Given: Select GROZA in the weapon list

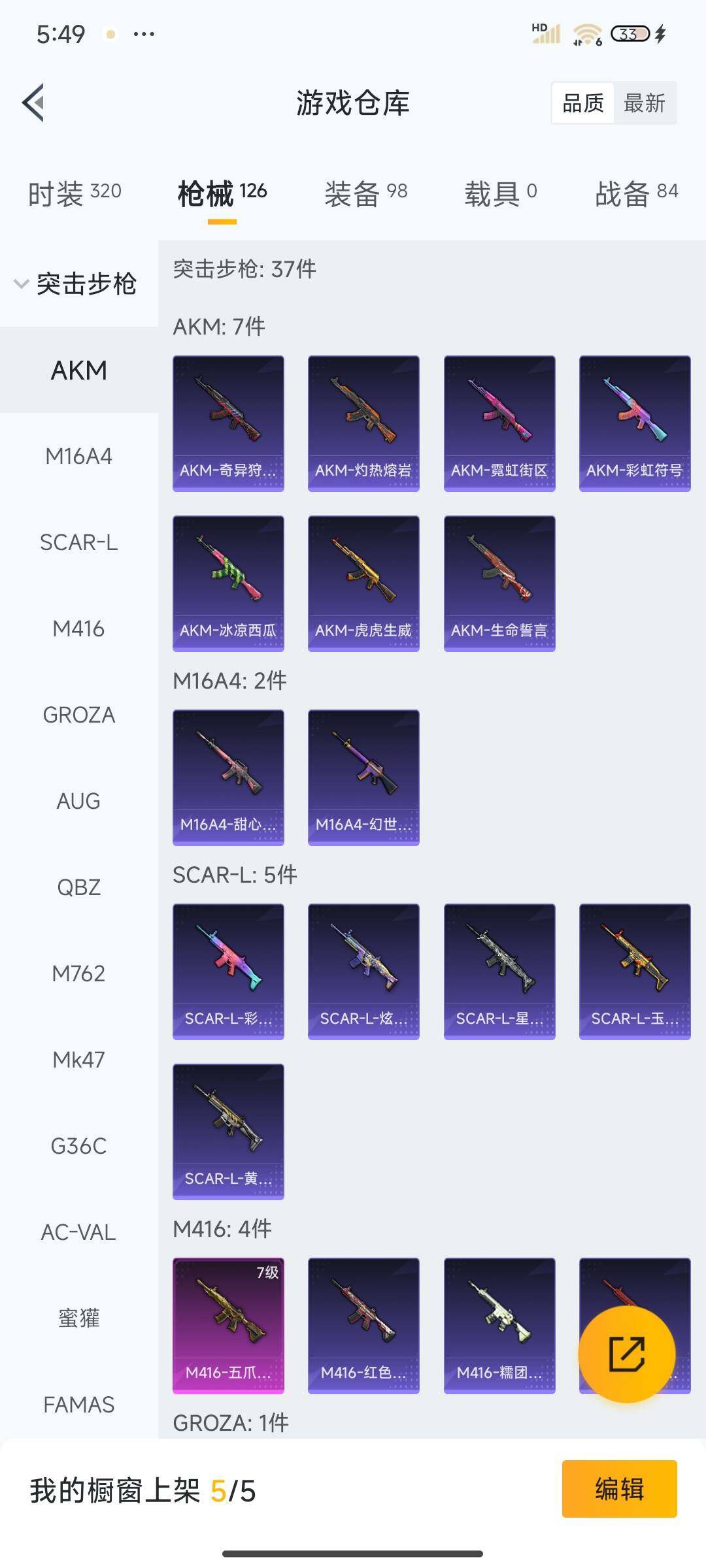Looking at the screenshot, I should tap(78, 715).
